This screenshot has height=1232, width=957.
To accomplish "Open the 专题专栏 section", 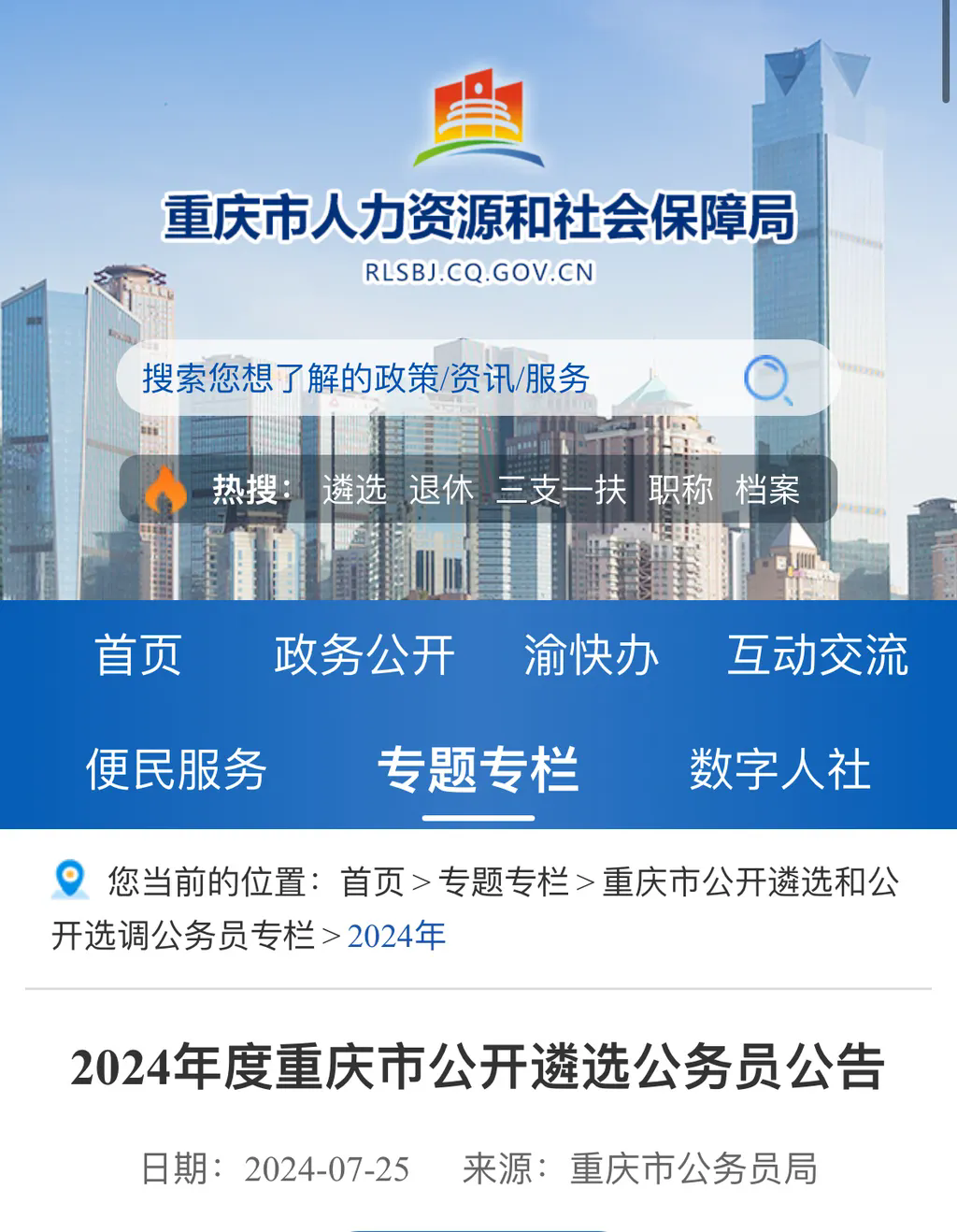I will [478, 769].
